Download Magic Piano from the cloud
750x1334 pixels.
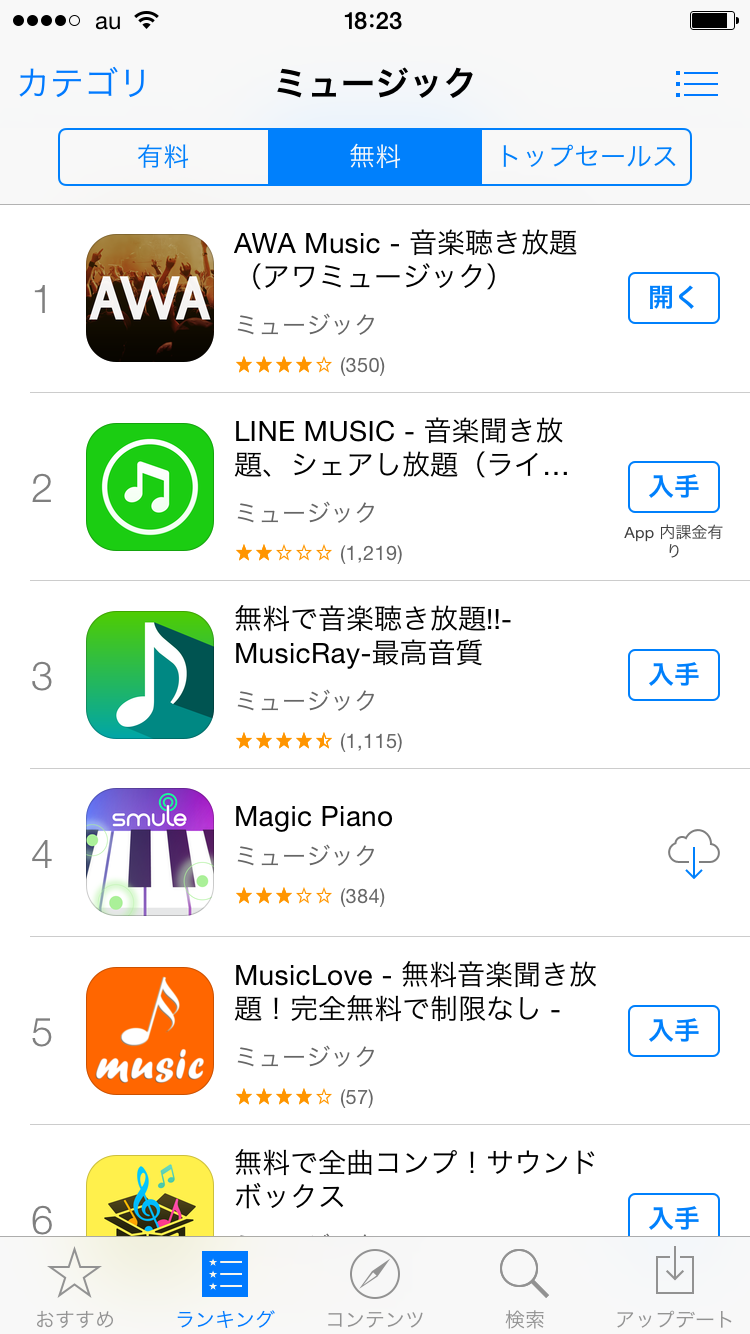[693, 853]
